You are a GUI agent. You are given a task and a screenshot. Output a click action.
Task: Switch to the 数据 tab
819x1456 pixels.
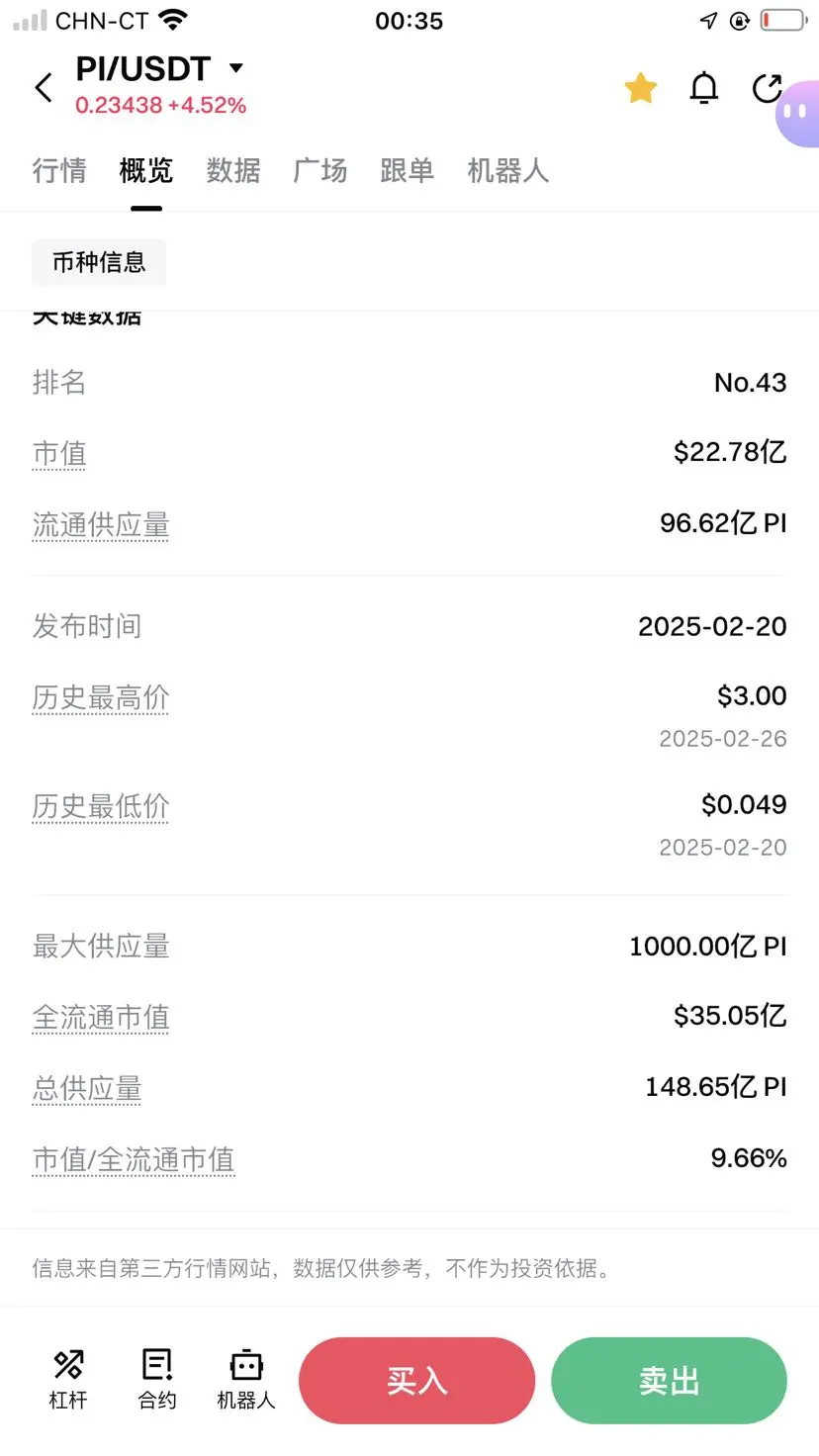233,170
